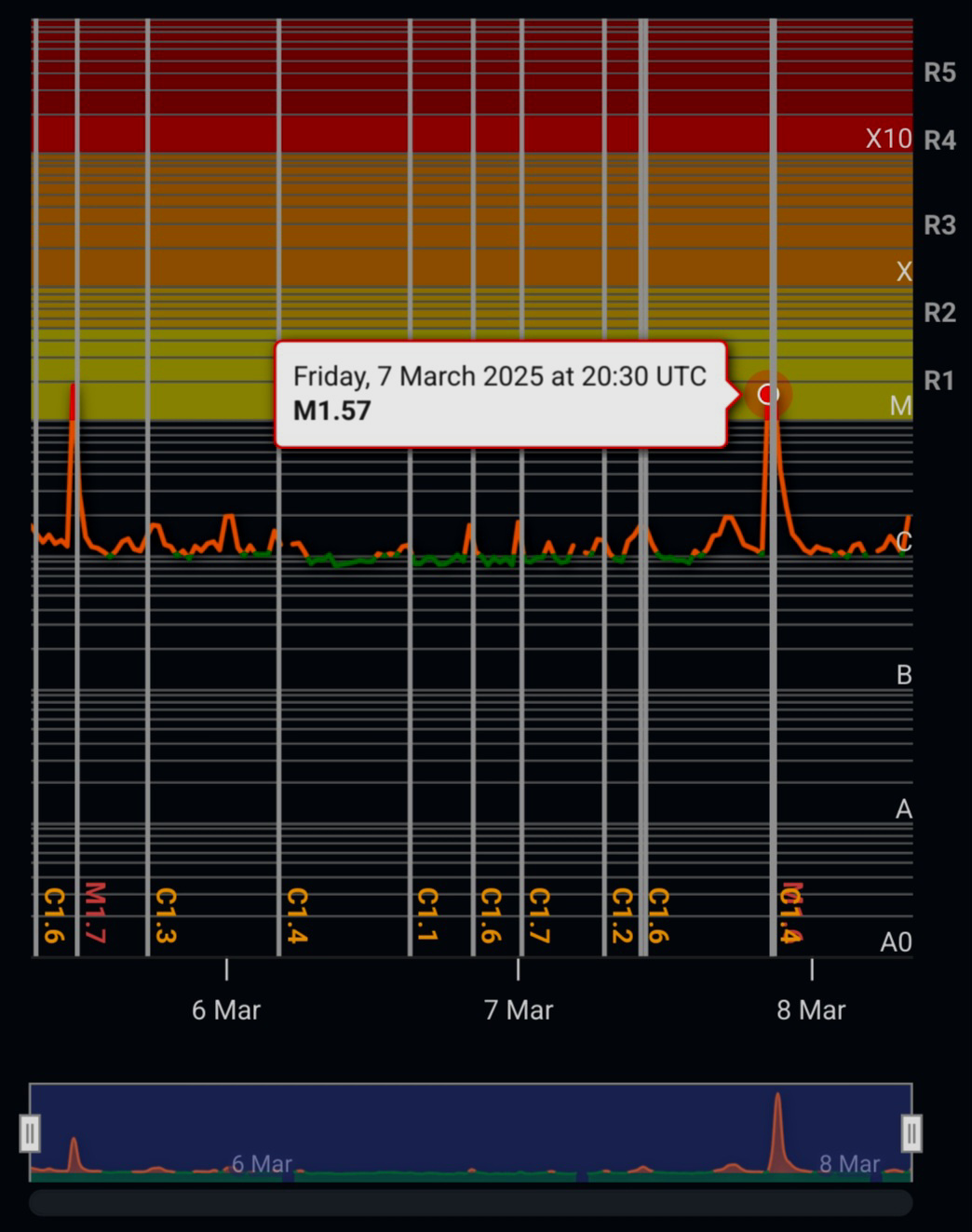Viewport: 972px width, 1232px height.
Task: Tap the C1.7 flare marker
Action: tap(538, 914)
